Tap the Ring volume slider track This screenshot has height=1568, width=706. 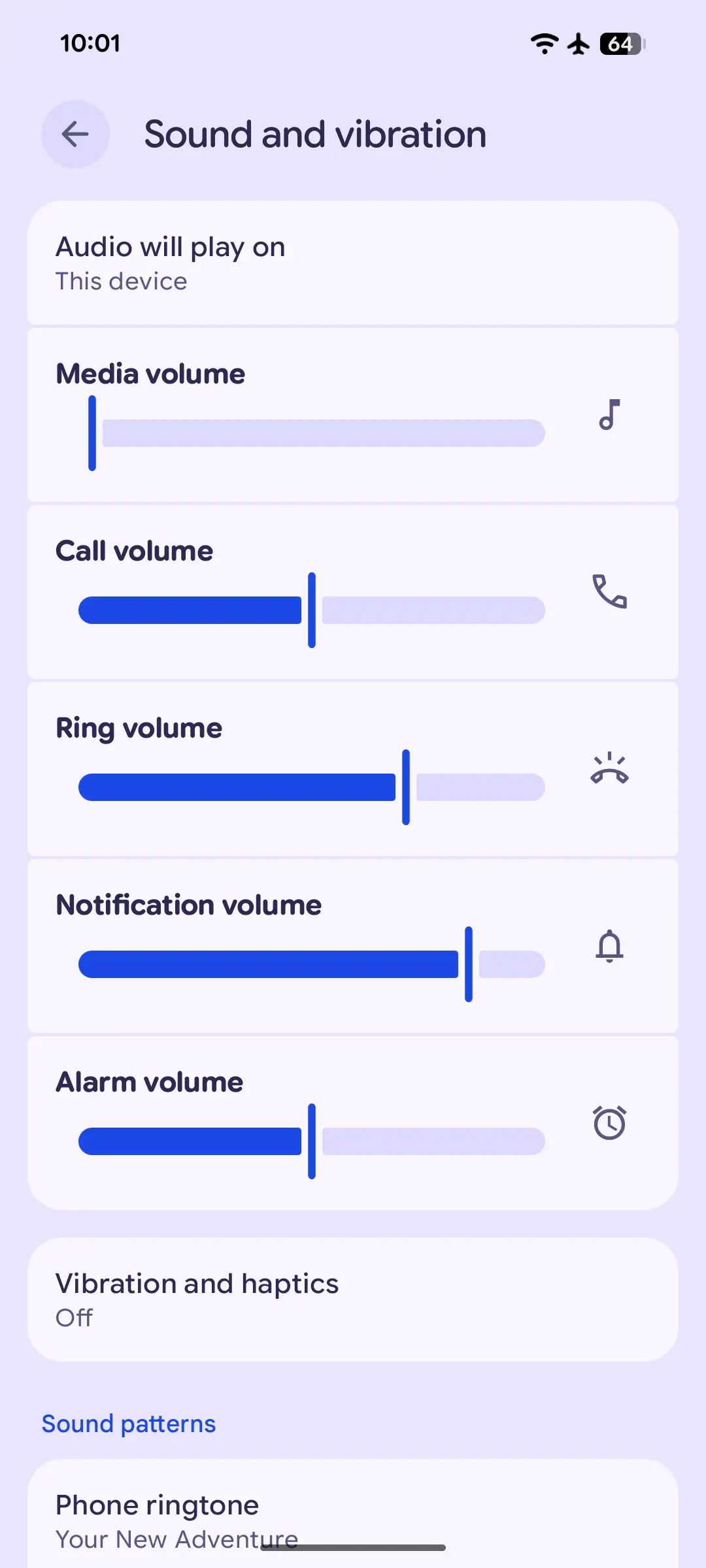click(312, 787)
